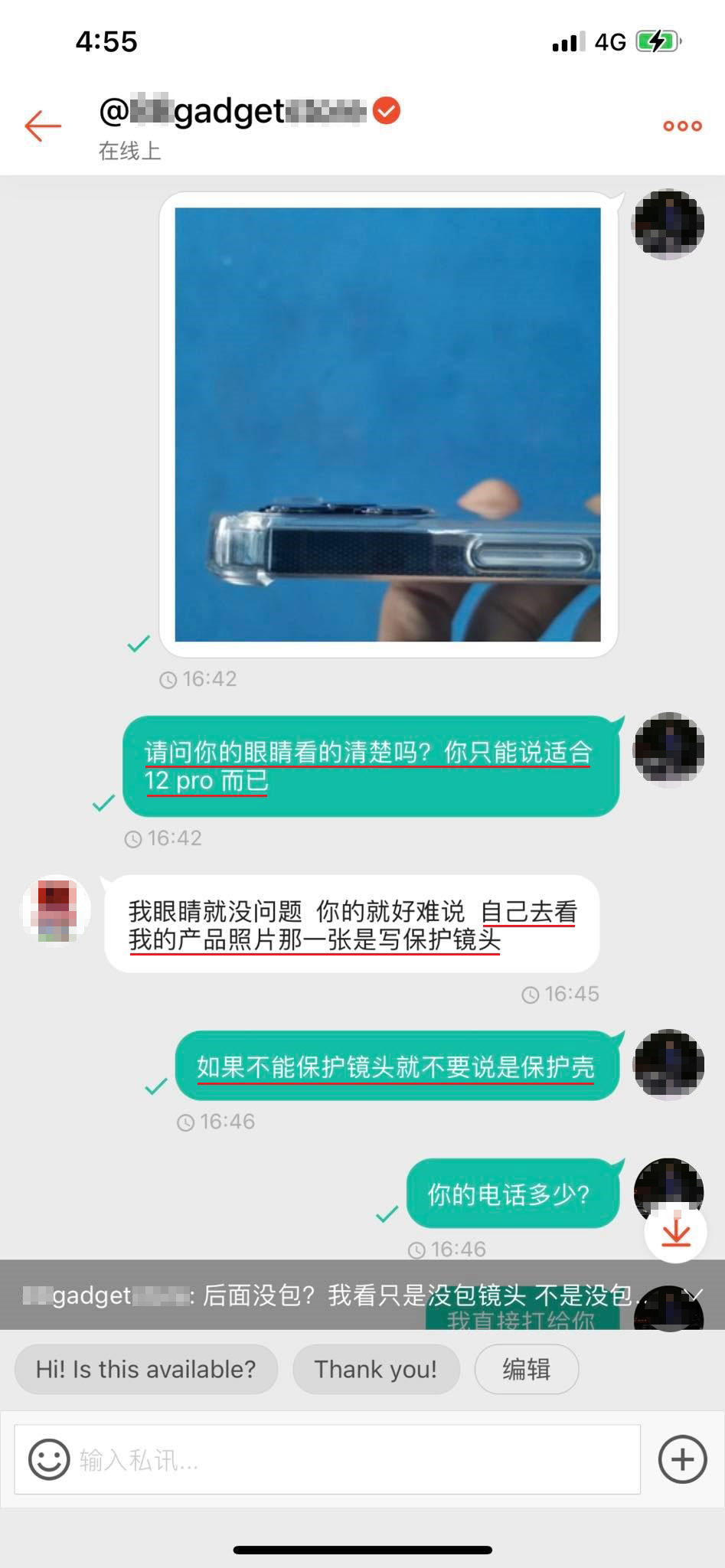Open the emoji picker smiley
The image size is (725, 1568).
point(49,1459)
